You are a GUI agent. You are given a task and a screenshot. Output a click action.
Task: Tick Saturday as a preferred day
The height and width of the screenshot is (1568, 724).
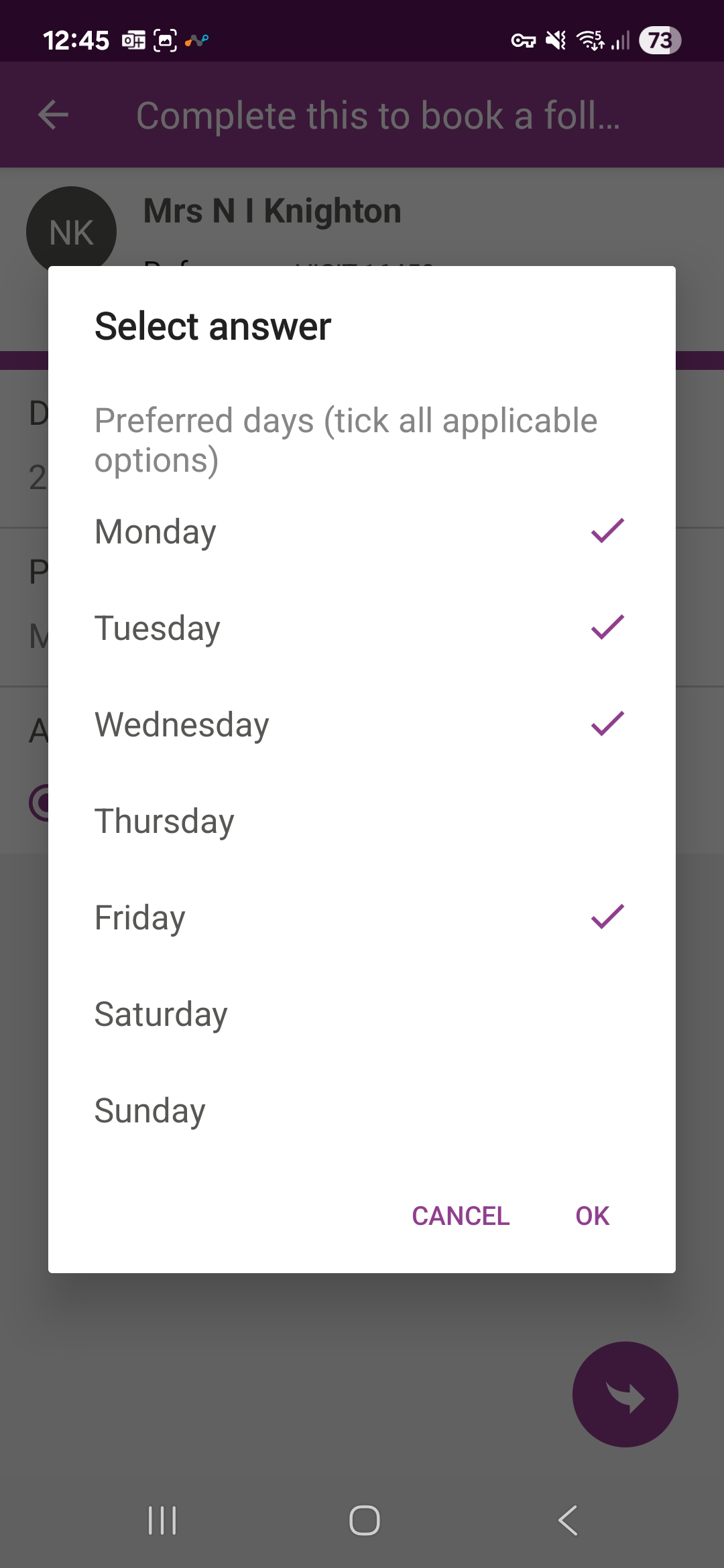361,1015
